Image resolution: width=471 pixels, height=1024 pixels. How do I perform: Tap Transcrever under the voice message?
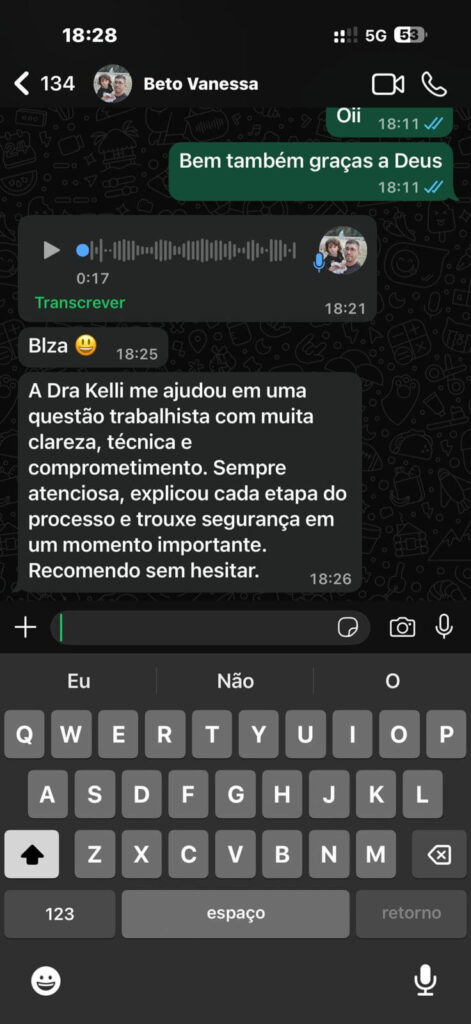click(80, 302)
